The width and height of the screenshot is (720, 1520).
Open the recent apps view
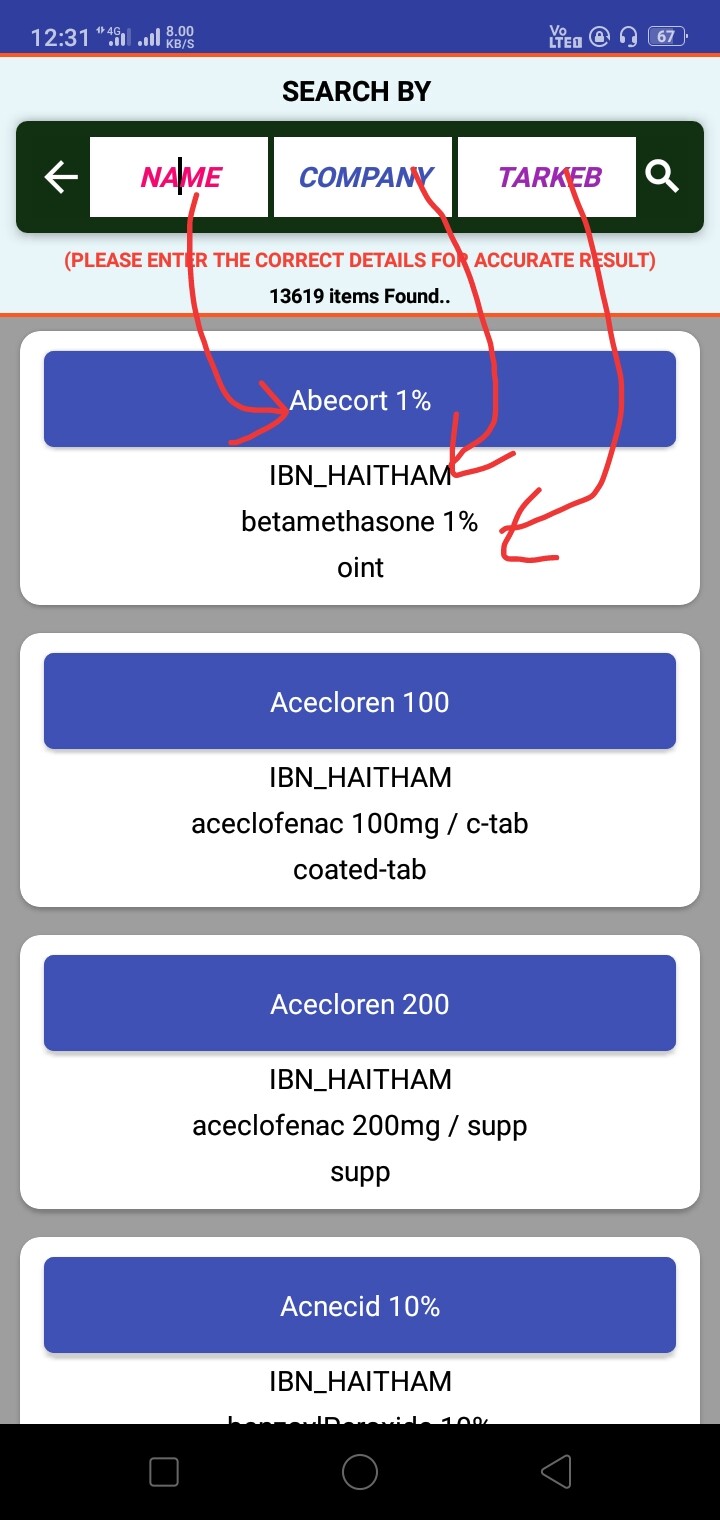[x=164, y=1472]
